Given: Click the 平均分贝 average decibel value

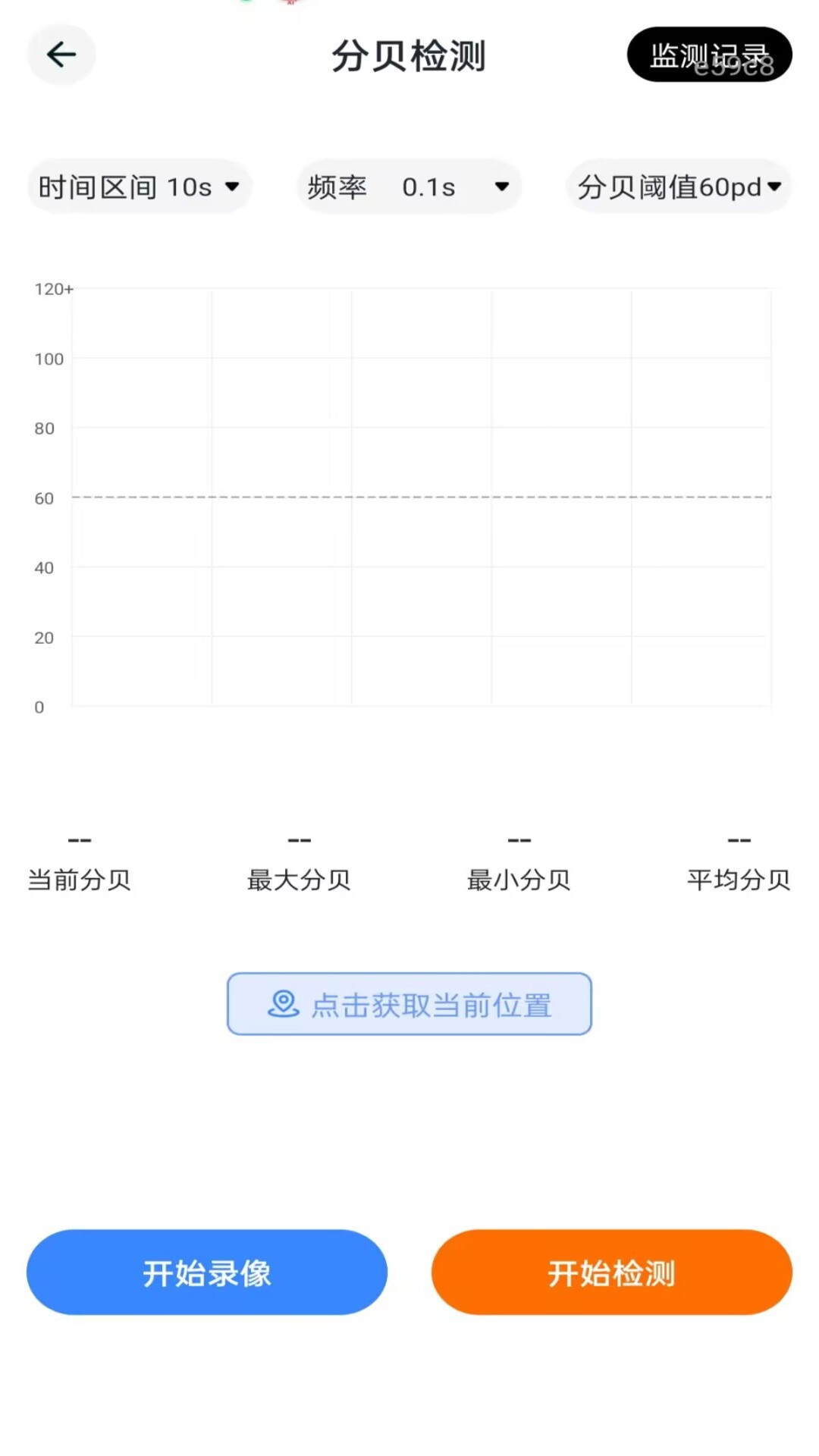Looking at the screenshot, I should pos(739,838).
